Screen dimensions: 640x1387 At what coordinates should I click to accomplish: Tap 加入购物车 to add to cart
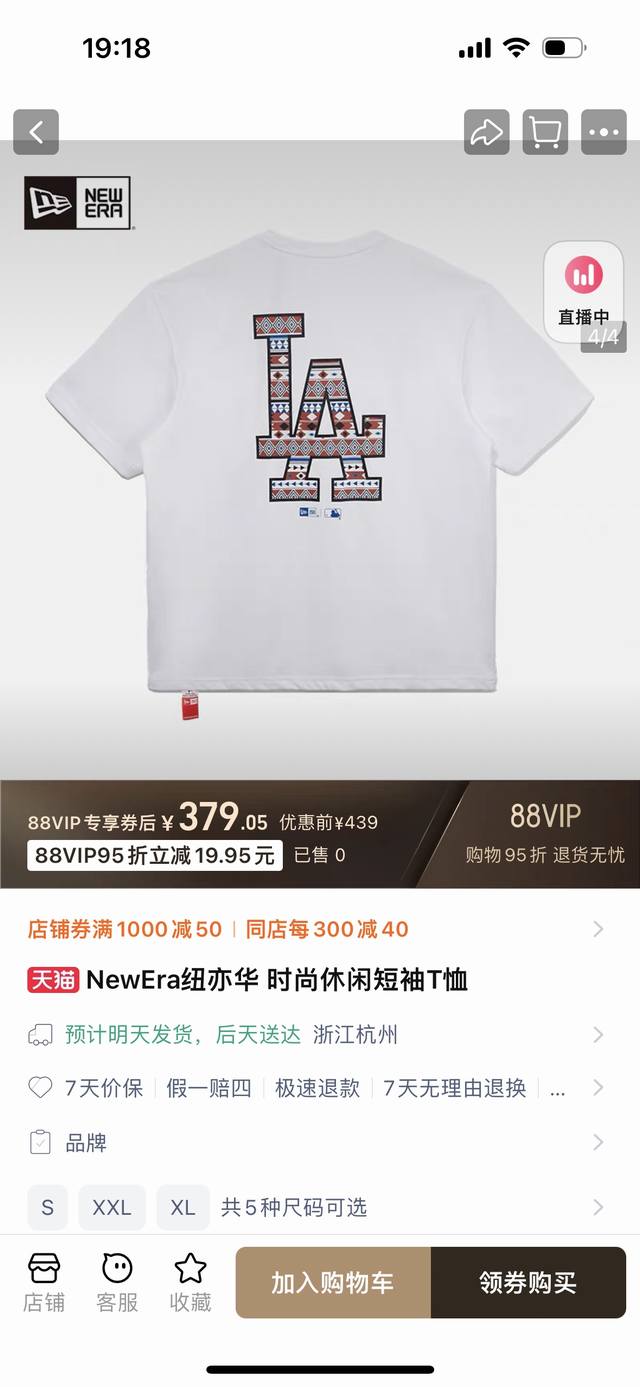click(x=333, y=1282)
